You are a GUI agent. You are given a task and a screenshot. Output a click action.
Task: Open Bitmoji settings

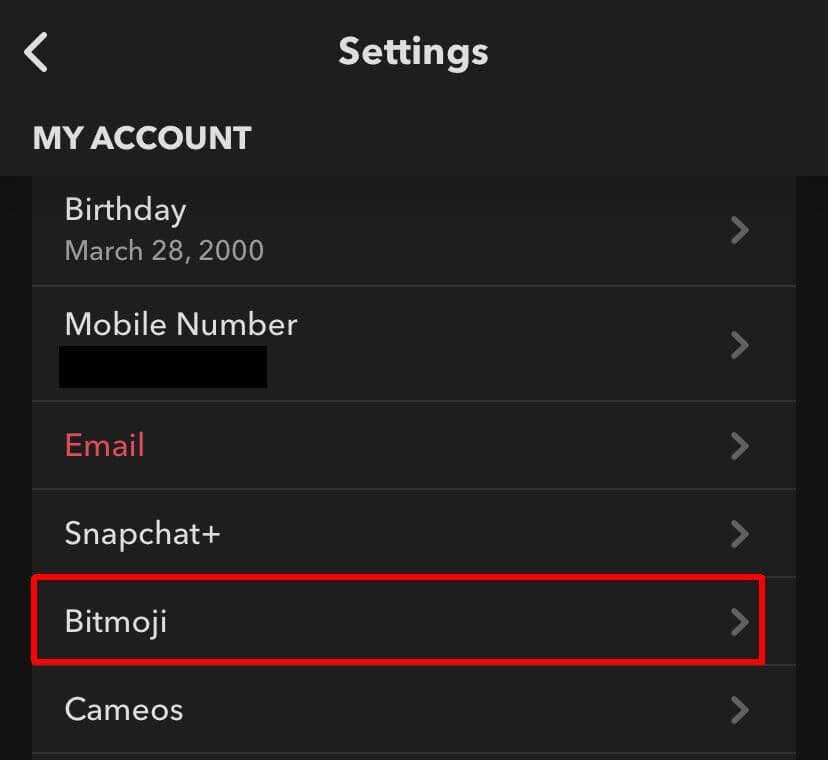[398, 621]
